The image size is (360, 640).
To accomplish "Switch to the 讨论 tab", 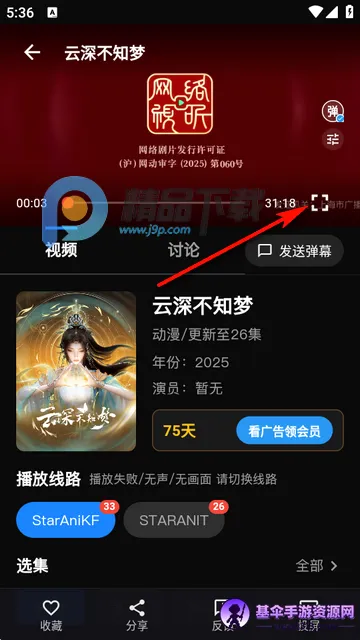I will tap(183, 250).
